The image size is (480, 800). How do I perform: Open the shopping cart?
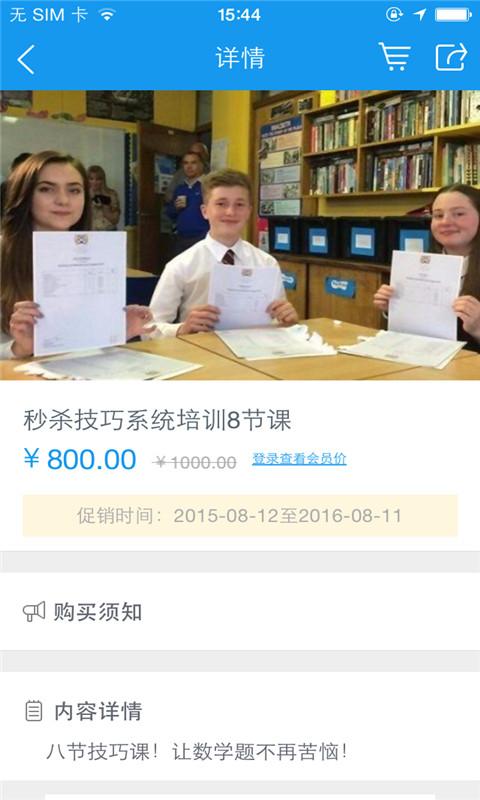[394, 57]
